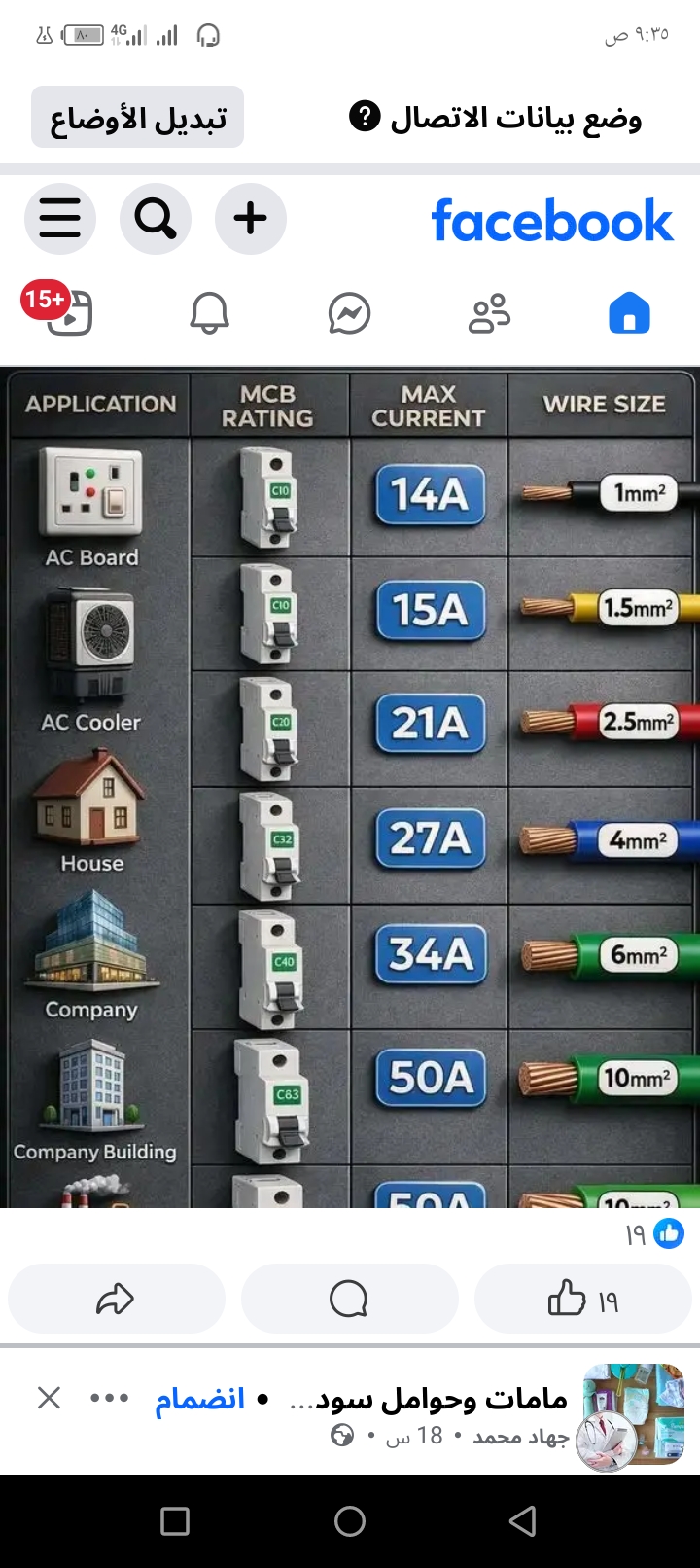This screenshot has width=700, height=1568.
Task: Open the next post's three-dot menu
Action: [x=109, y=1399]
